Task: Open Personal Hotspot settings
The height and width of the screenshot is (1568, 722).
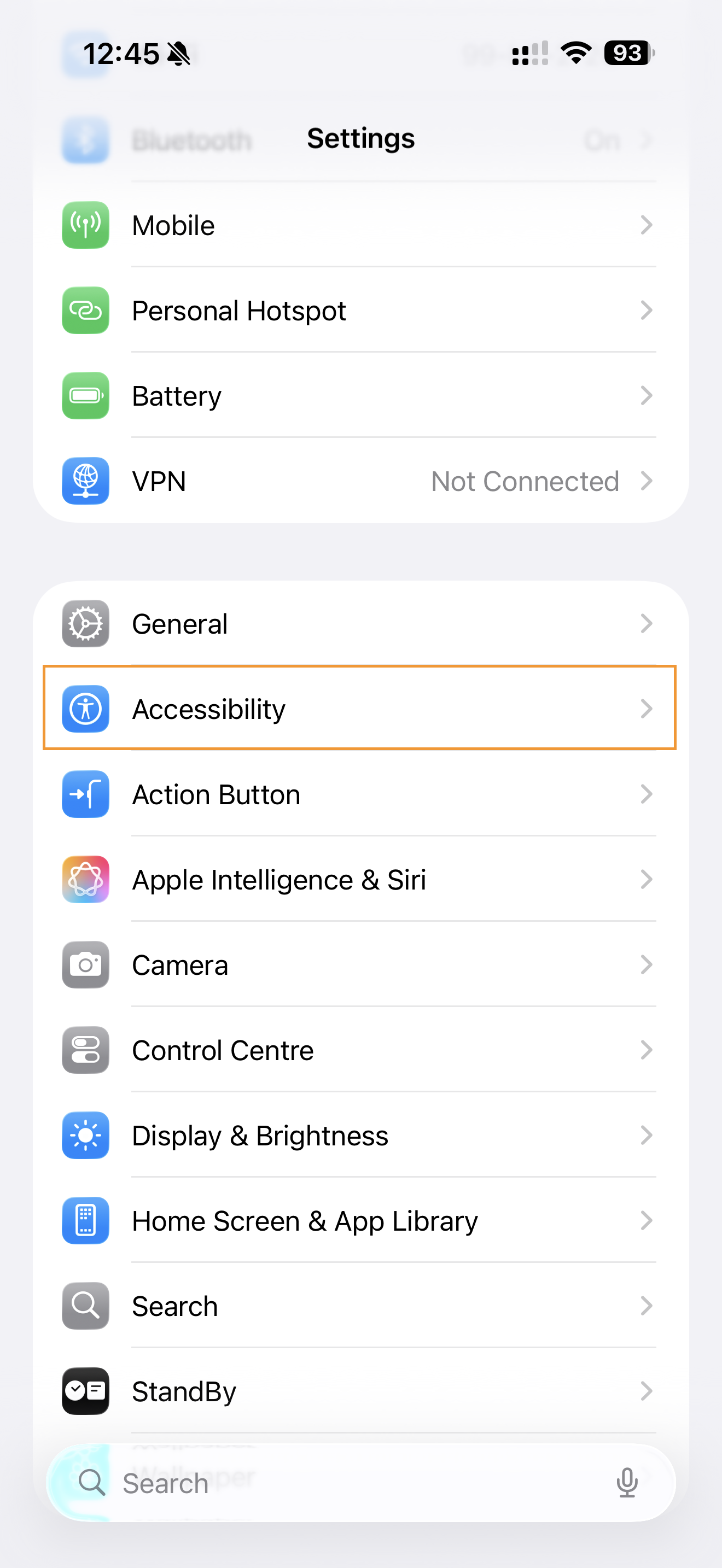Action: point(360,311)
